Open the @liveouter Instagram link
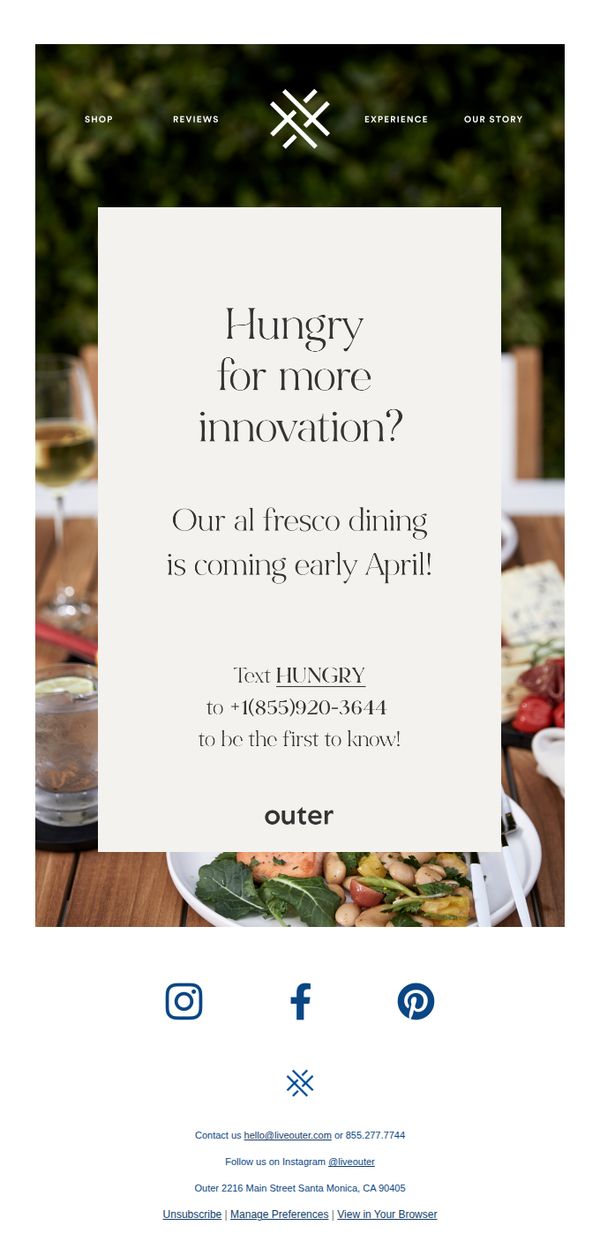Viewport: 600px width, 1248px height. point(351,1162)
